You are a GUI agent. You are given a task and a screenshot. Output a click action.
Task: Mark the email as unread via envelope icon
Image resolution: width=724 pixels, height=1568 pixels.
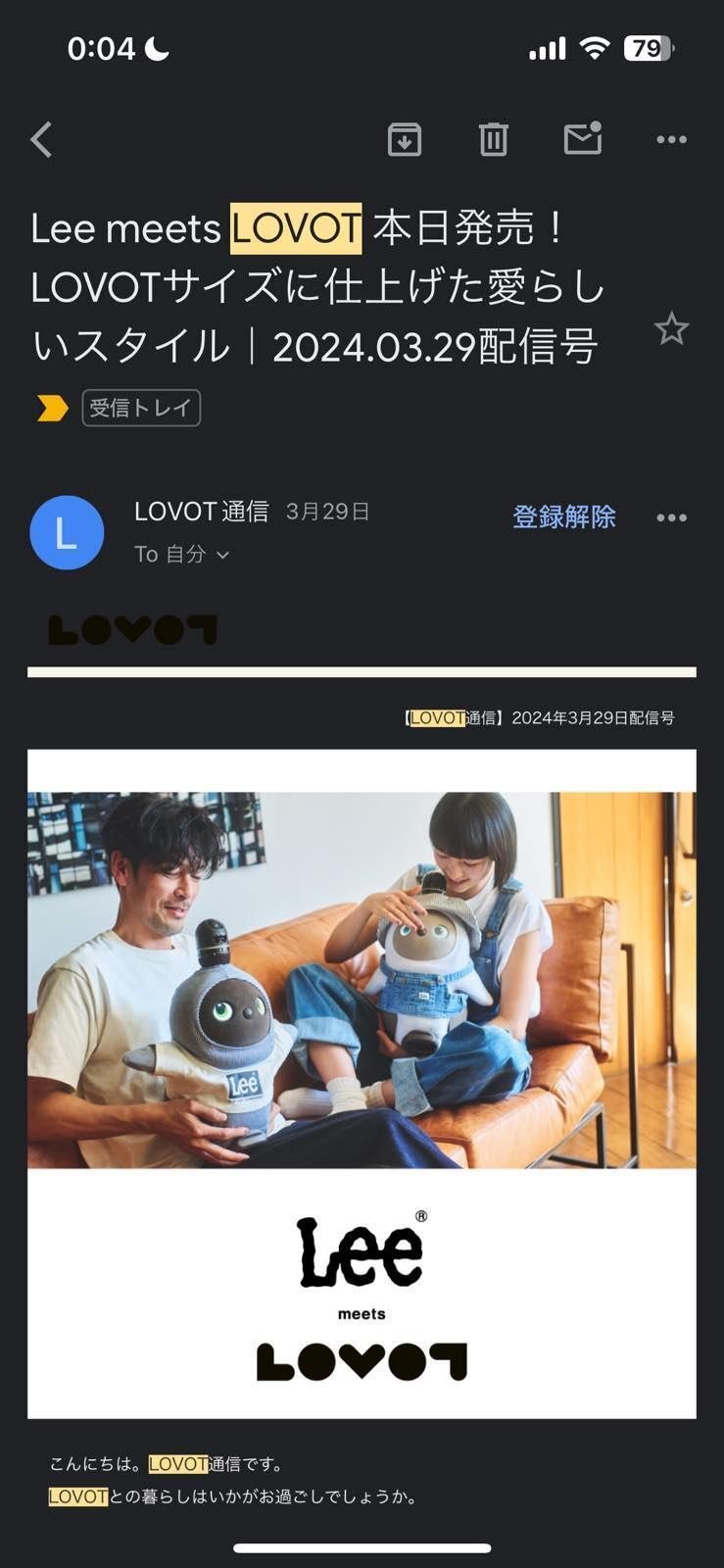[x=582, y=139]
